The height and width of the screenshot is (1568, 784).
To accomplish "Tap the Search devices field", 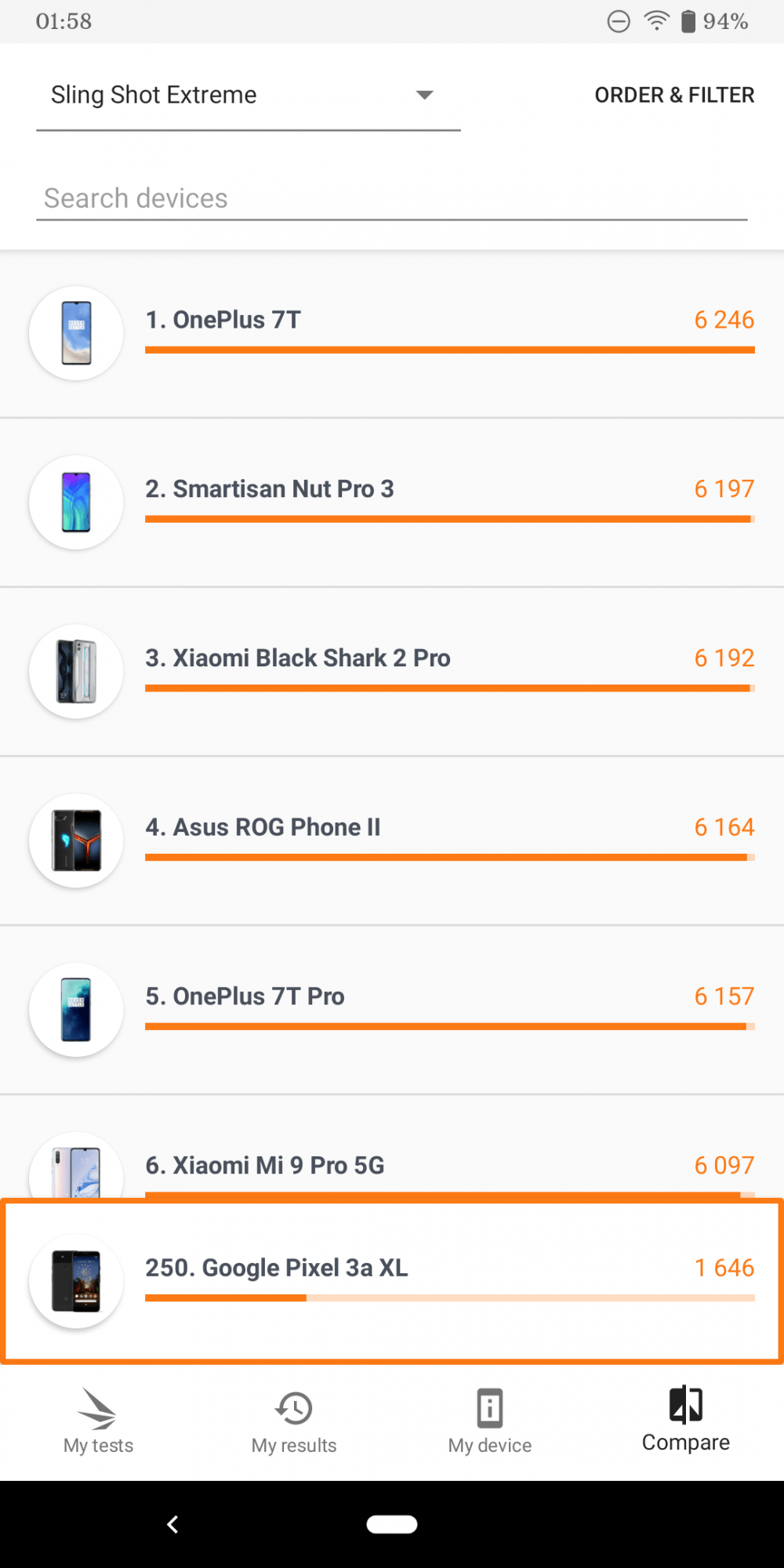I will [x=392, y=198].
